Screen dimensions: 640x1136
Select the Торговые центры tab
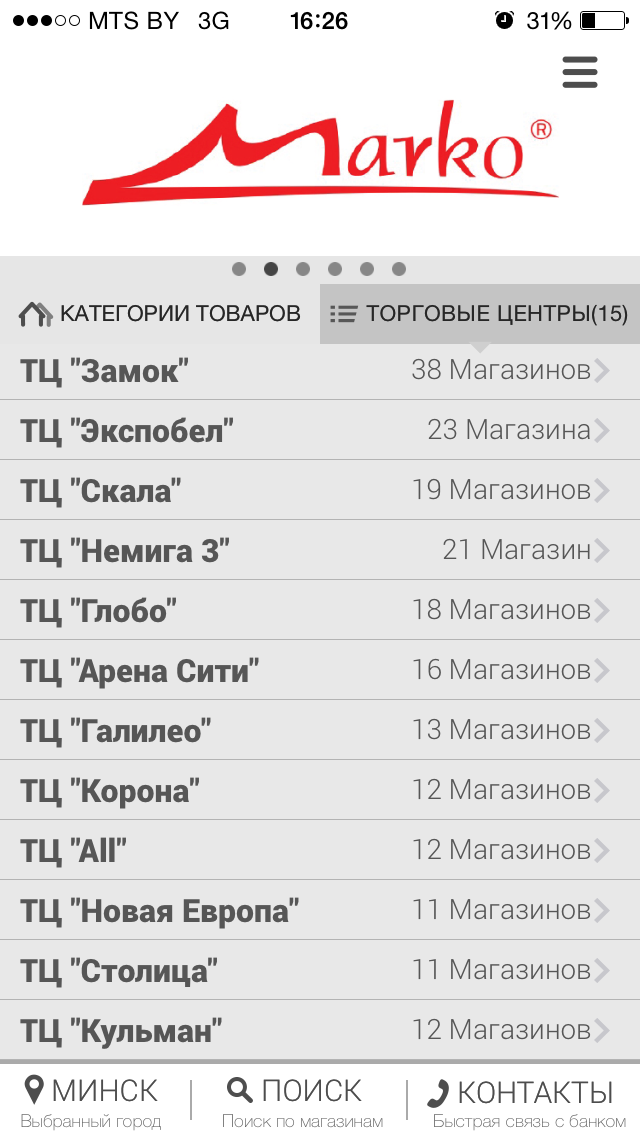point(480,314)
